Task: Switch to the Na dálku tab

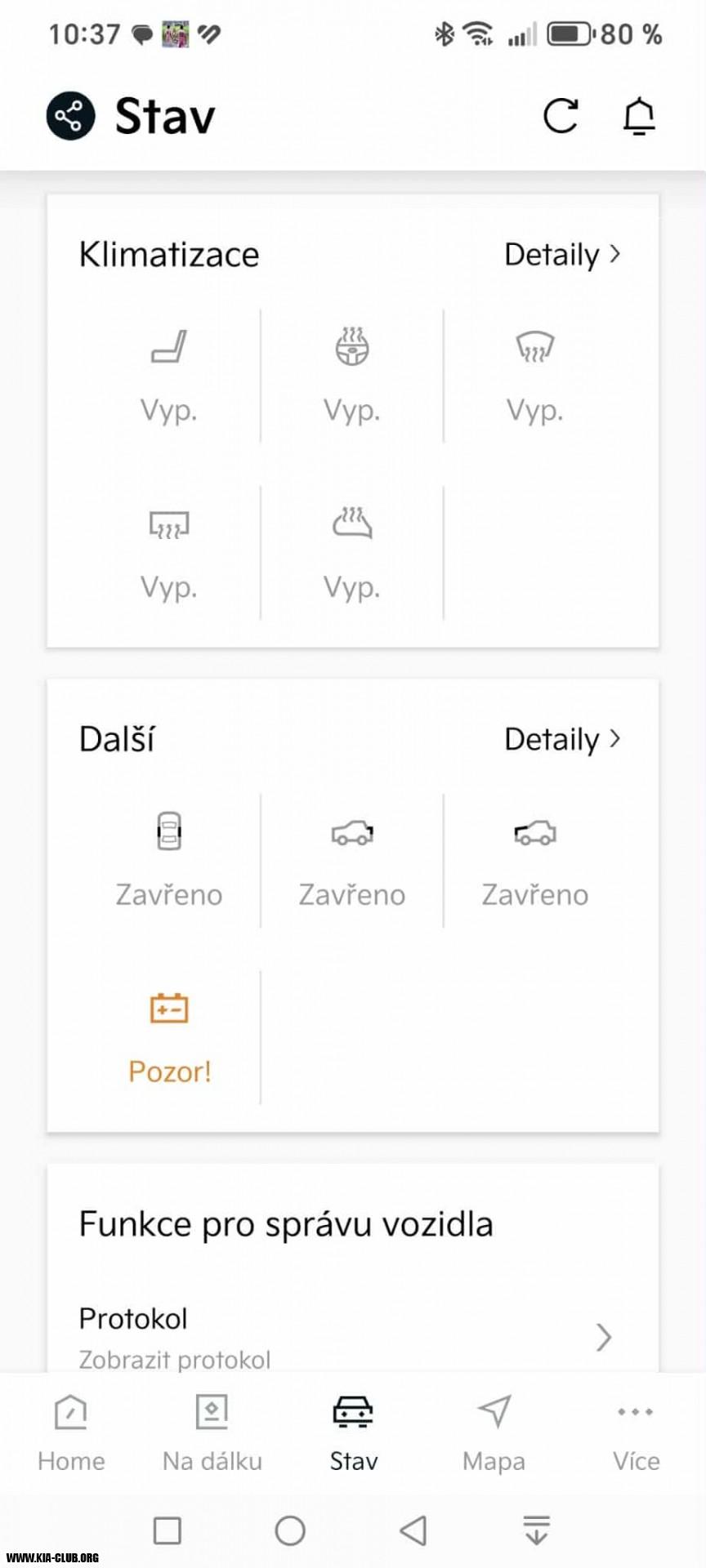Action: 212,1433
